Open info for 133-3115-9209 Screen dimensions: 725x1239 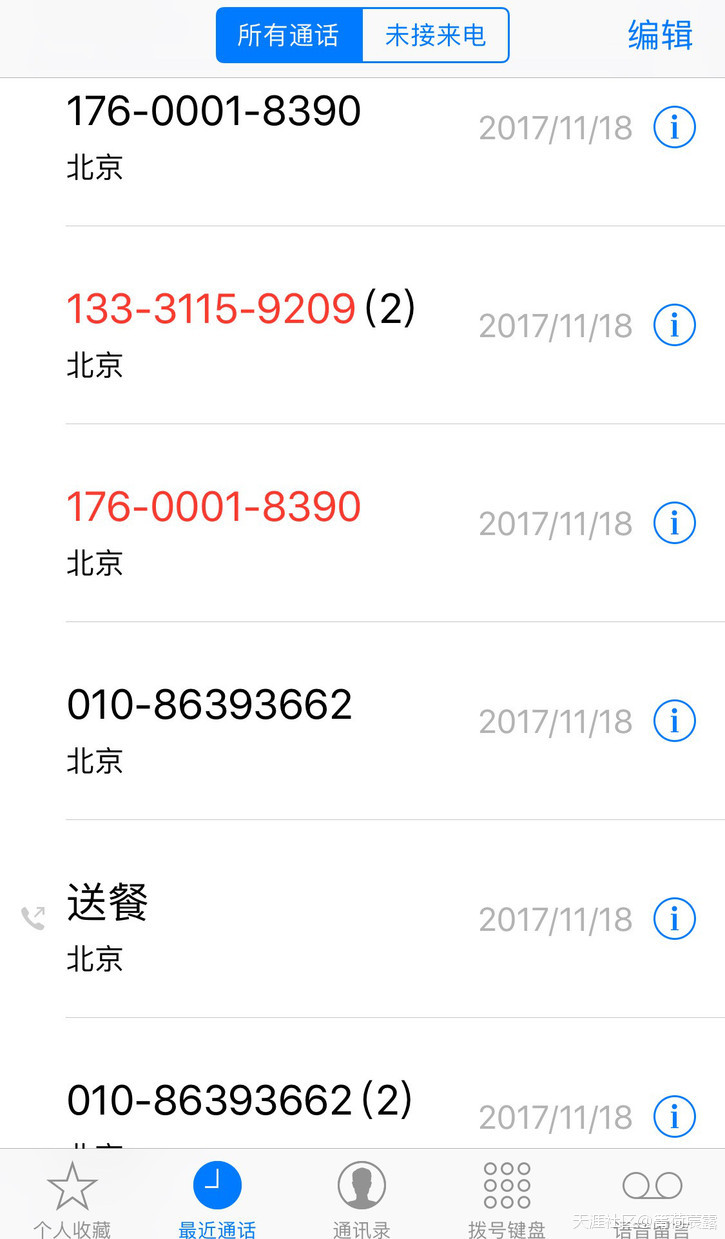tap(674, 325)
